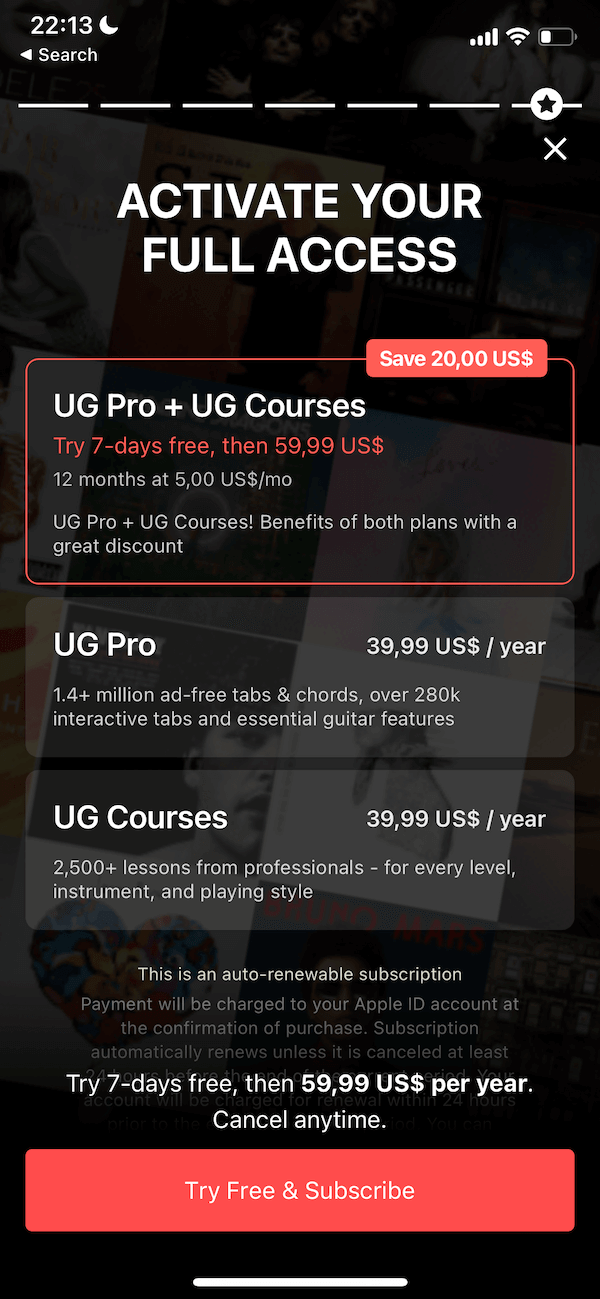This screenshot has height=1299, width=600.
Task: Choose the UG Pro yearly plan
Action: click(x=300, y=677)
